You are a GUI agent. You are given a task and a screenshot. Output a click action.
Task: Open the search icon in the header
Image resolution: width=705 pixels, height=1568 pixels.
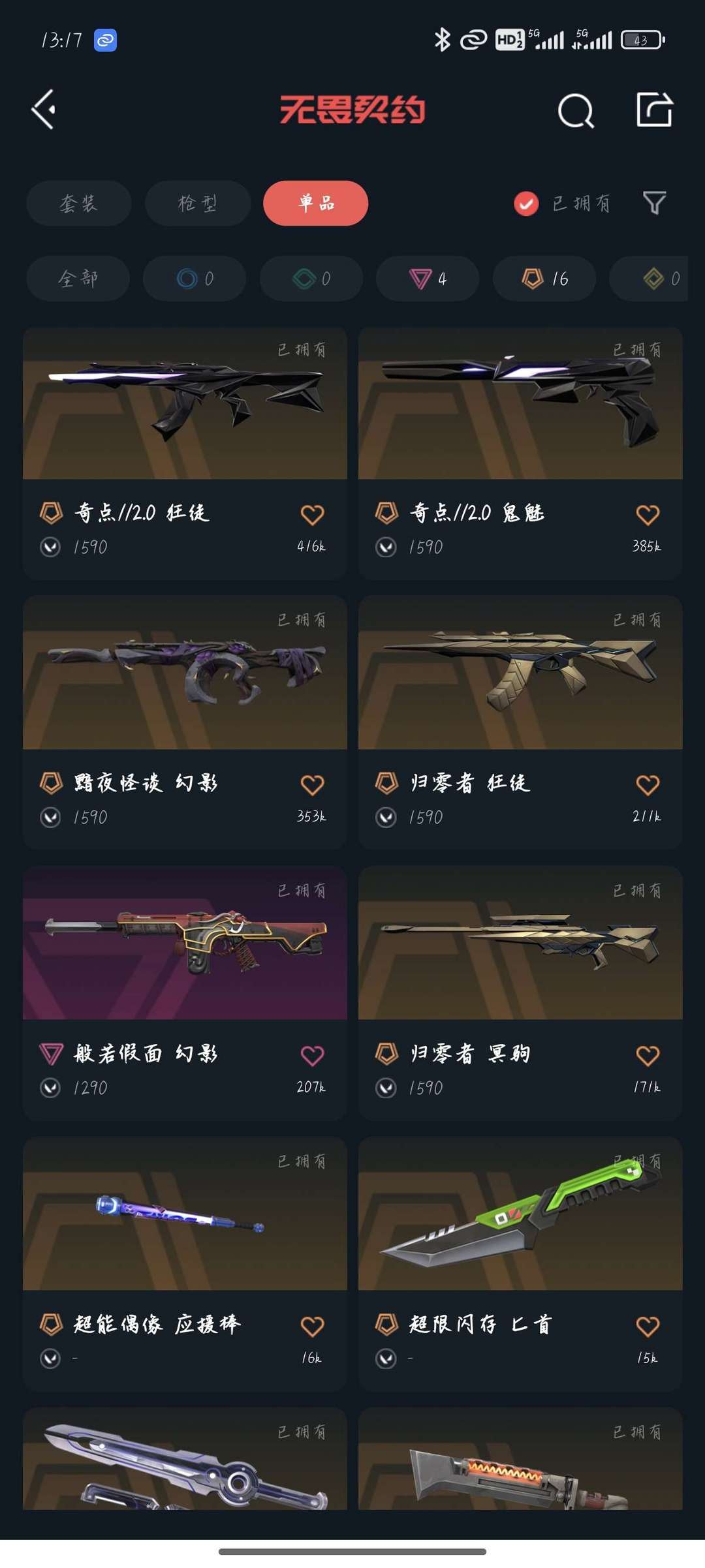(576, 110)
